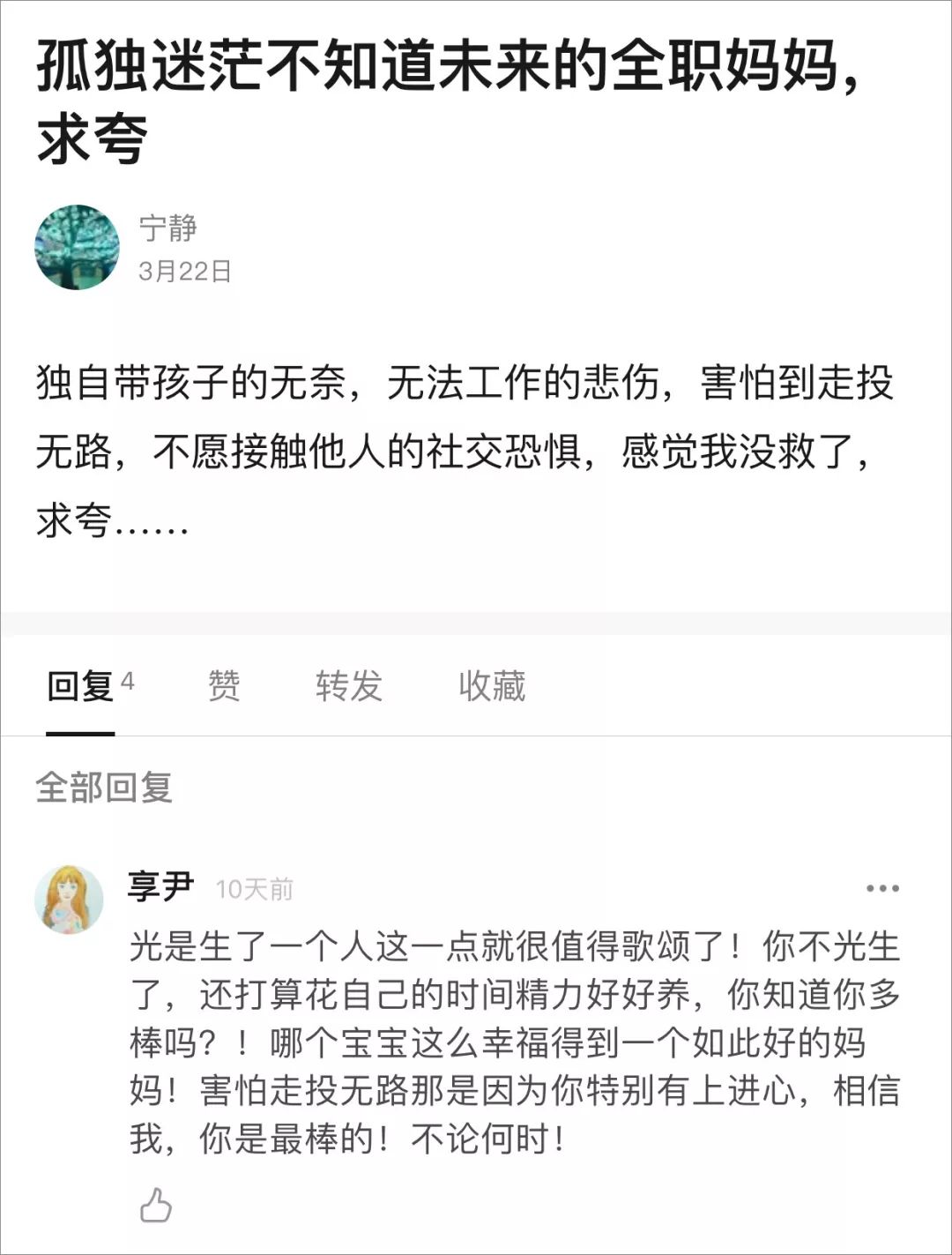Switch to the 收藏 tab
This screenshot has height=1255, width=952.
coord(492,685)
